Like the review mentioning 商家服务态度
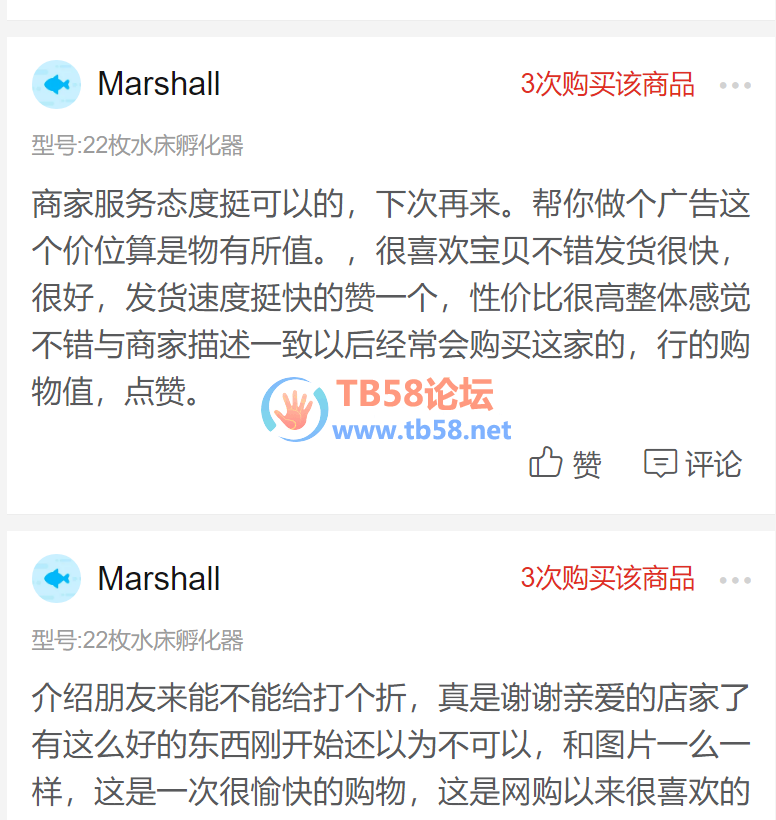Viewport: 776px width, 820px height. pos(565,463)
